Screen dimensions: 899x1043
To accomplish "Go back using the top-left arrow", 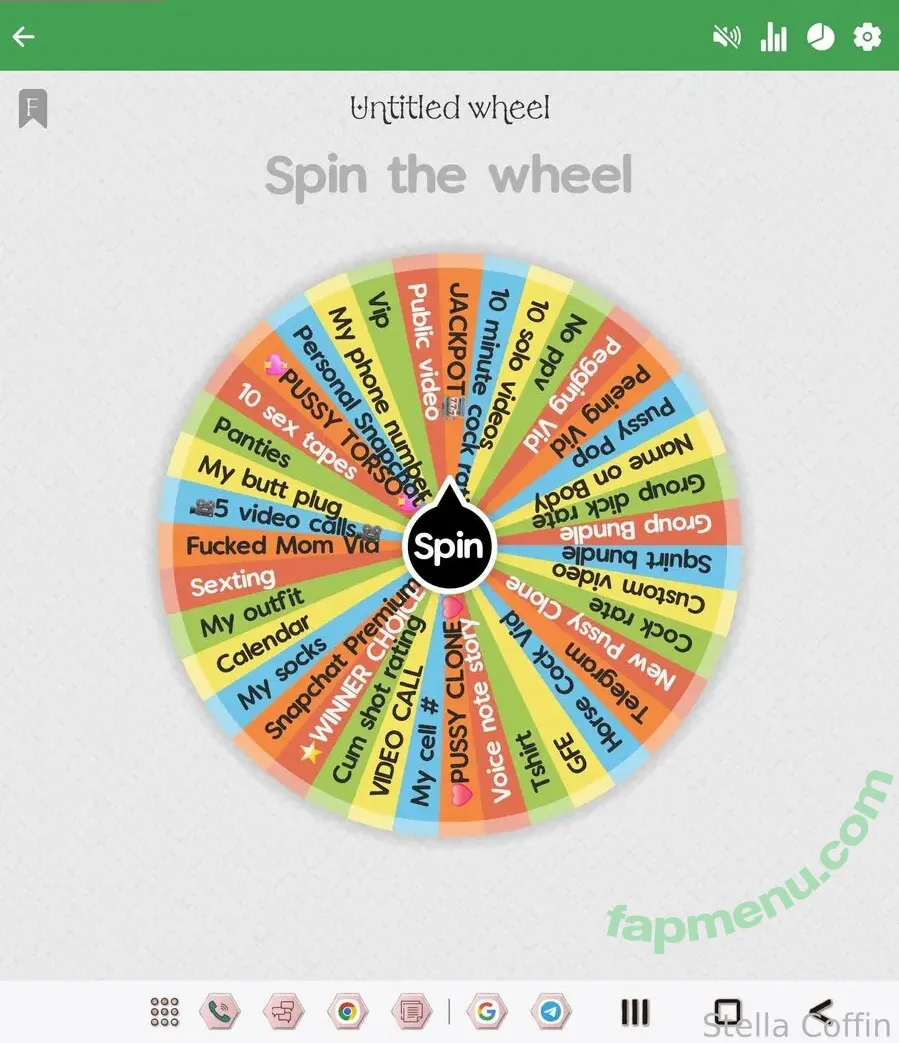I will [23, 37].
